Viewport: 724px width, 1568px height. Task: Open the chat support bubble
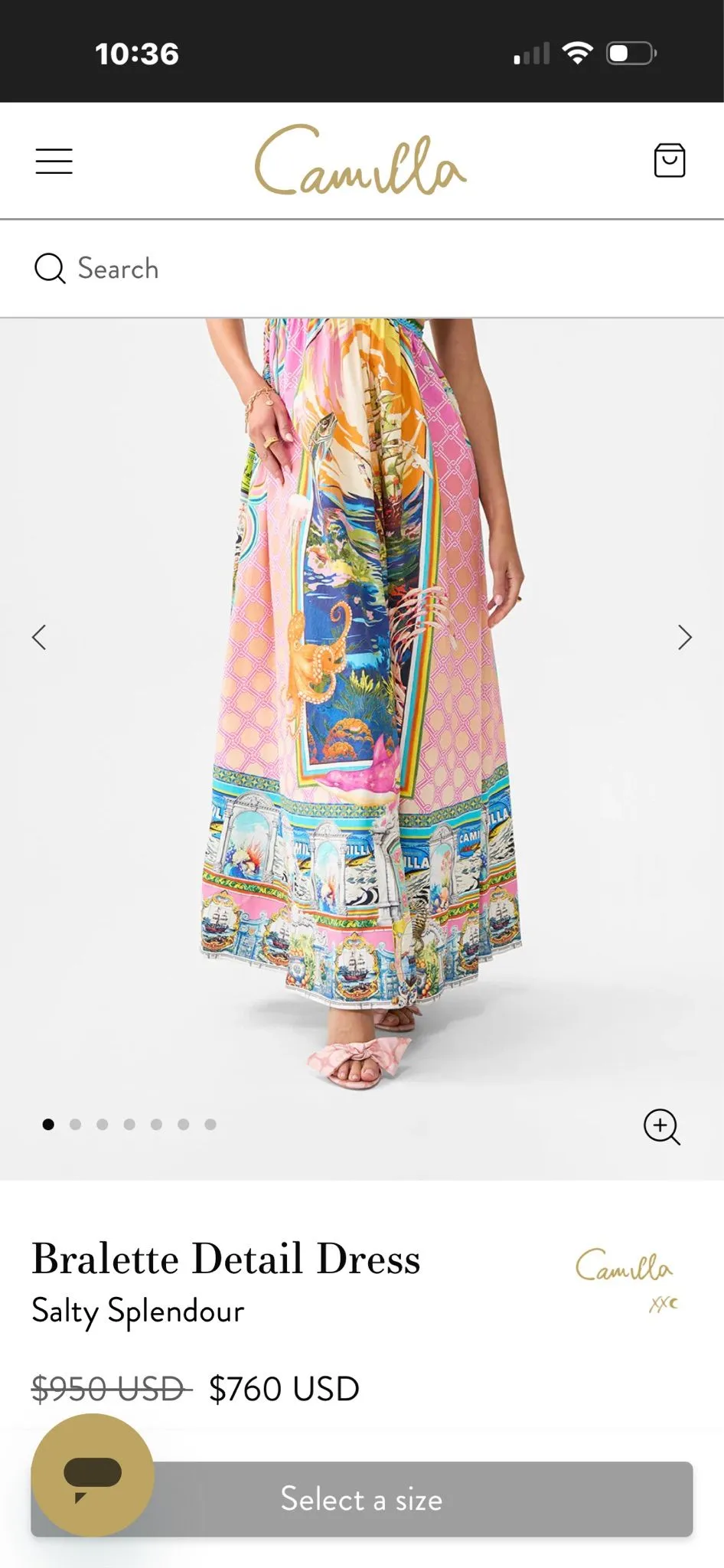point(93,1475)
